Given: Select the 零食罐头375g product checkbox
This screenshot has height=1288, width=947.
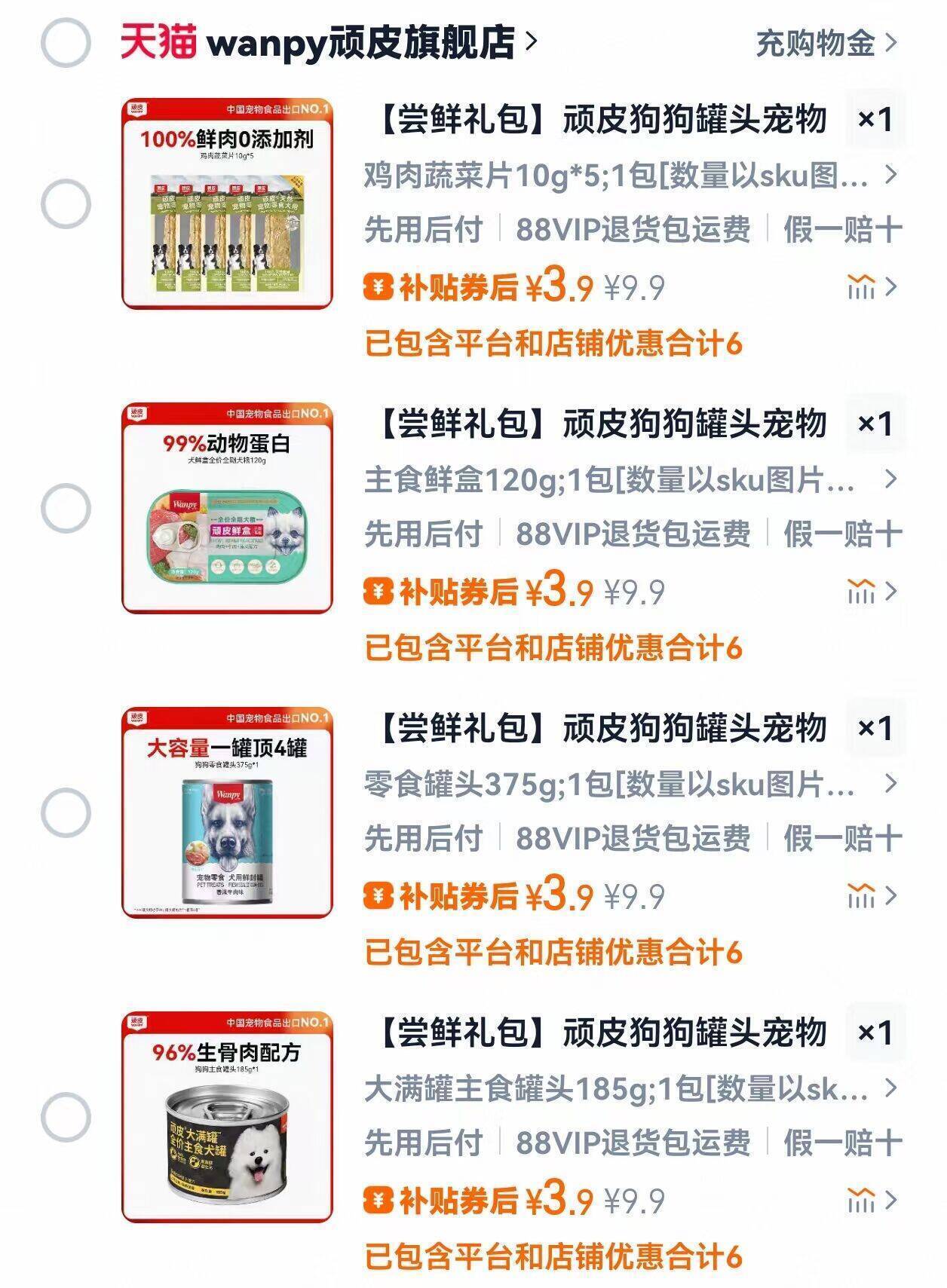Looking at the screenshot, I should (x=66, y=812).
